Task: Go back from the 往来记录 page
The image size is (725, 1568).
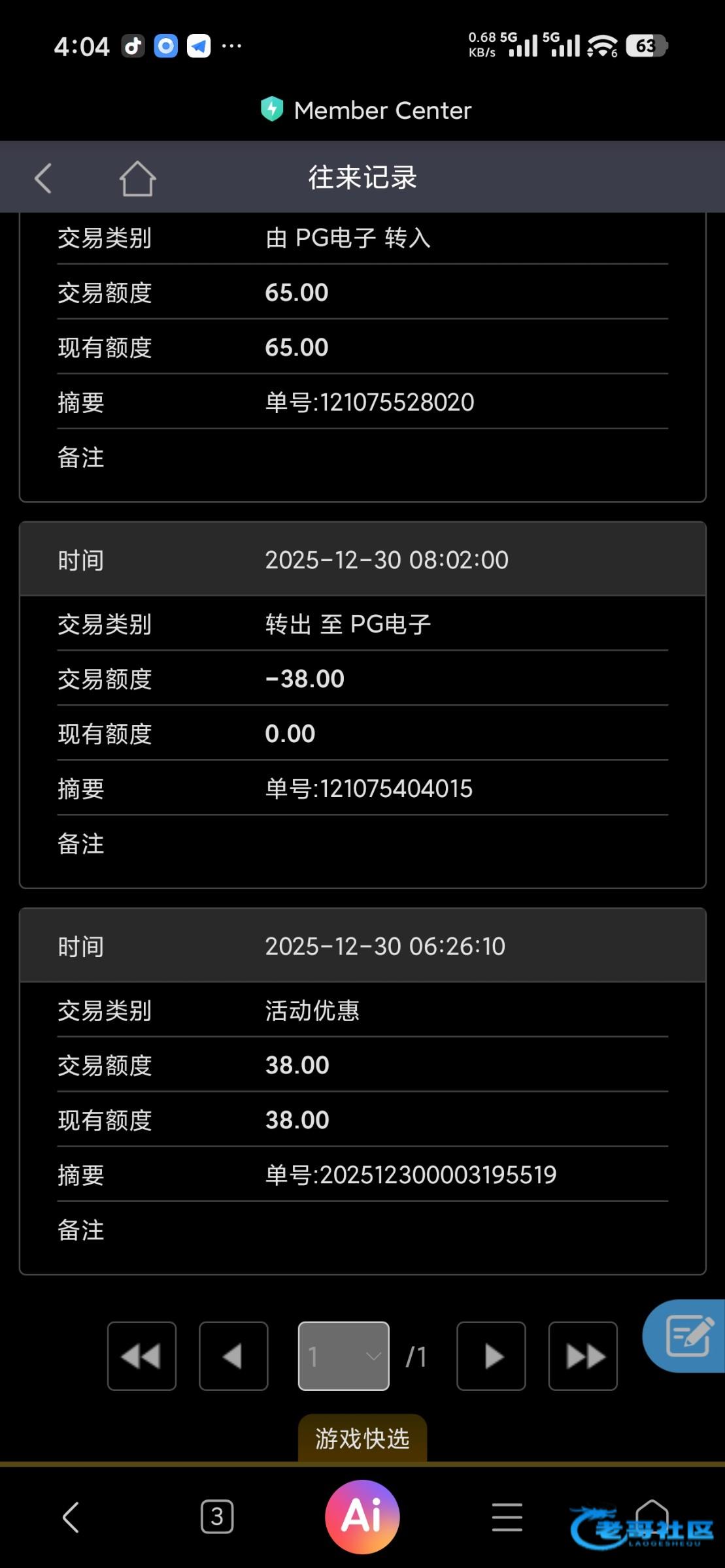Action: point(43,178)
